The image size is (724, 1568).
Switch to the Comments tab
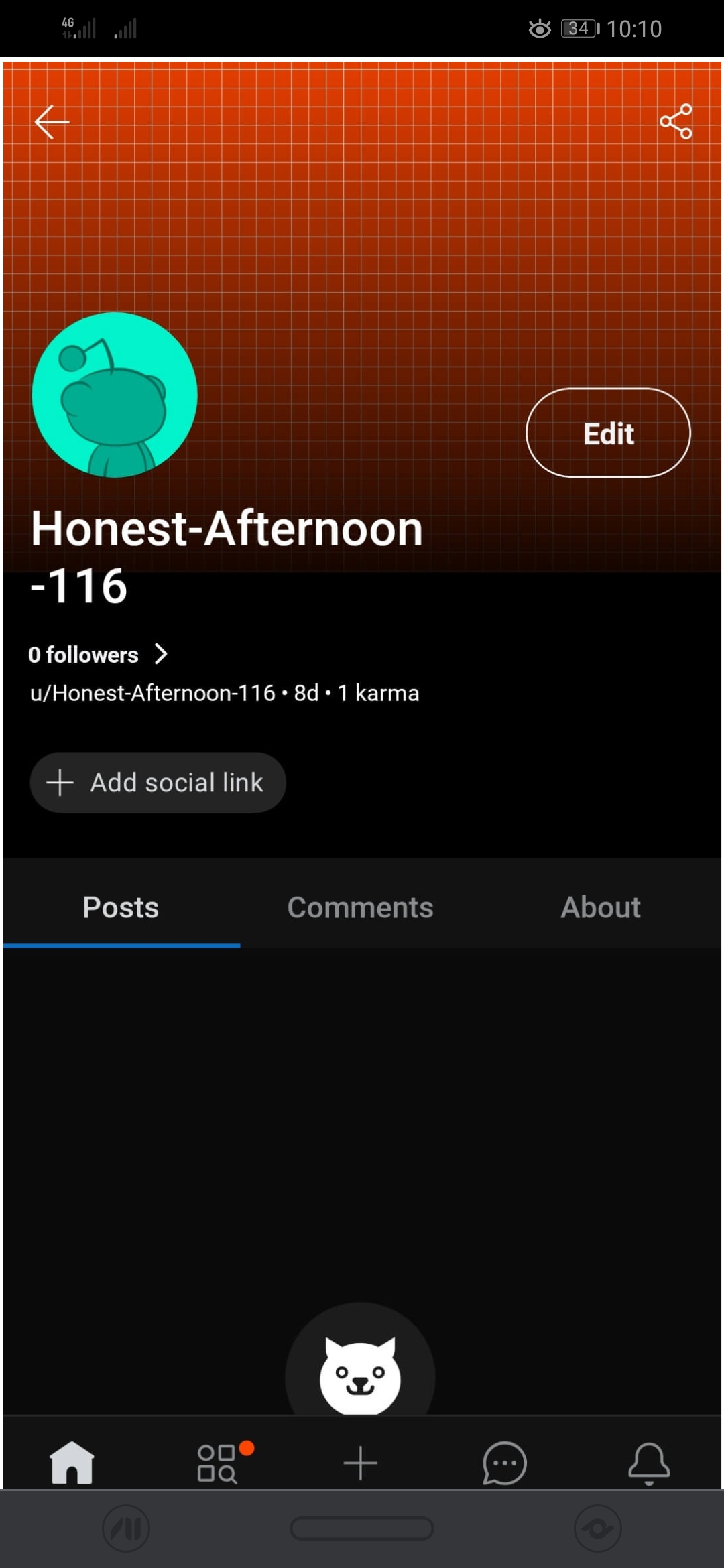(x=360, y=907)
